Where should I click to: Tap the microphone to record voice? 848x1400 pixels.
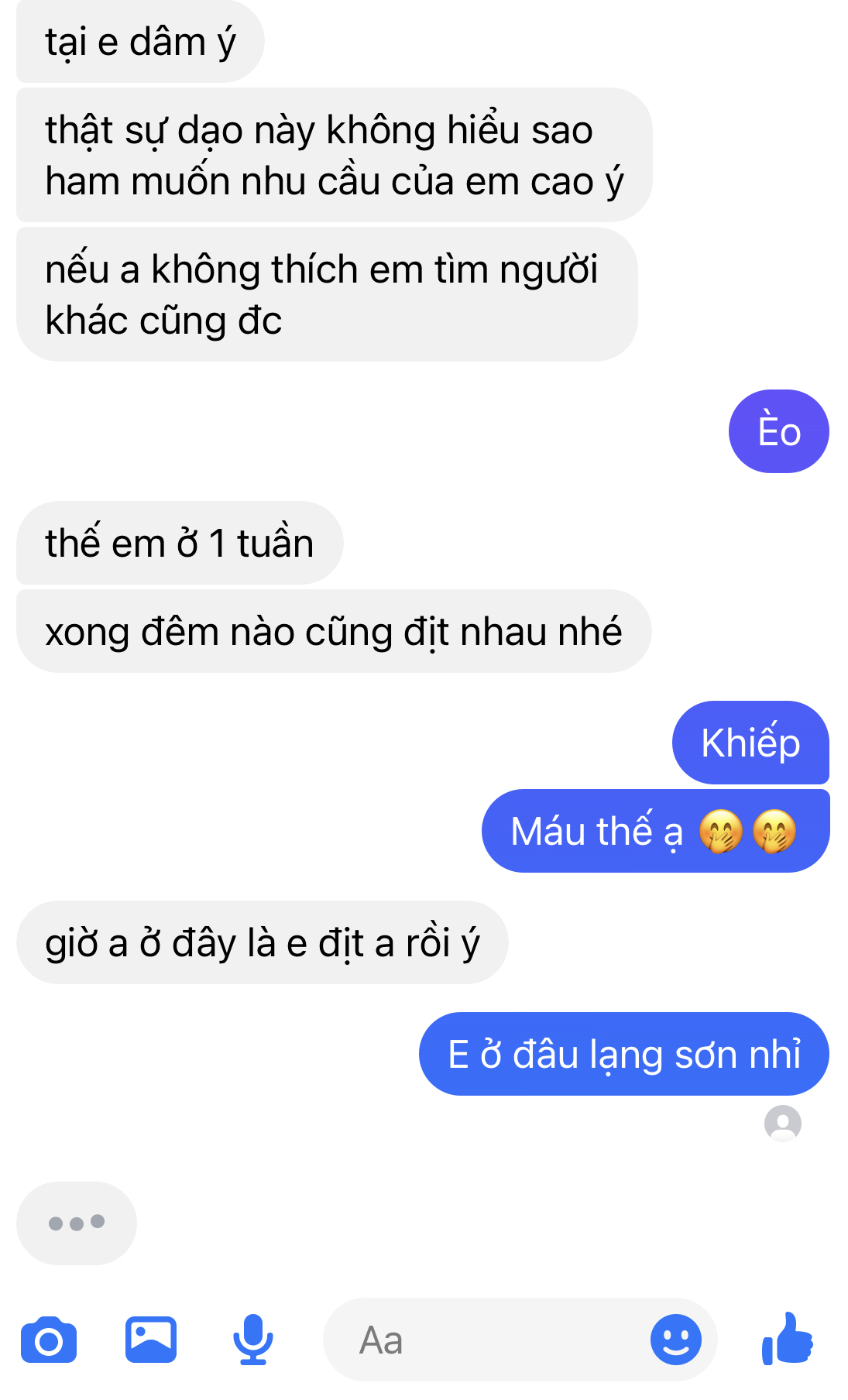[x=253, y=1340]
